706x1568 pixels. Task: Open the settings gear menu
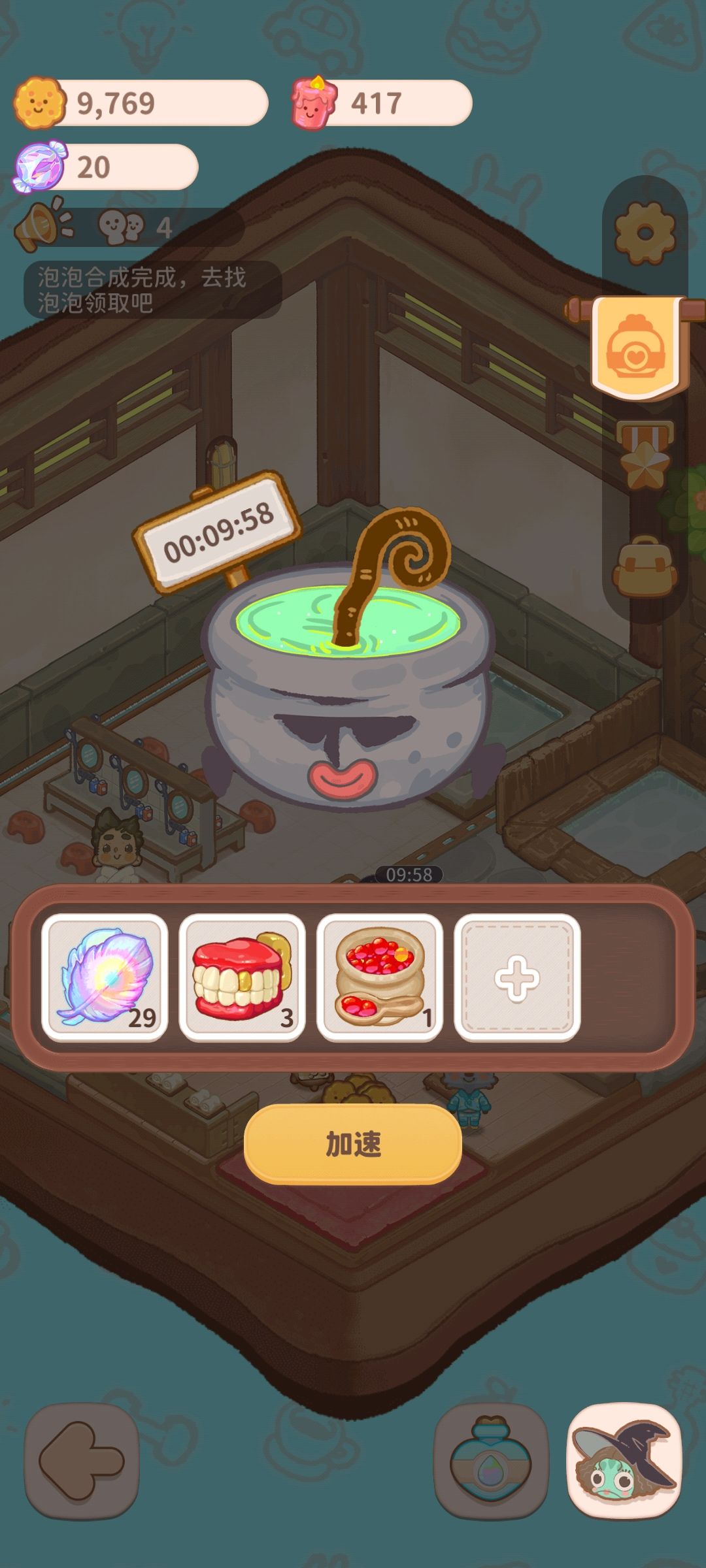[x=644, y=232]
